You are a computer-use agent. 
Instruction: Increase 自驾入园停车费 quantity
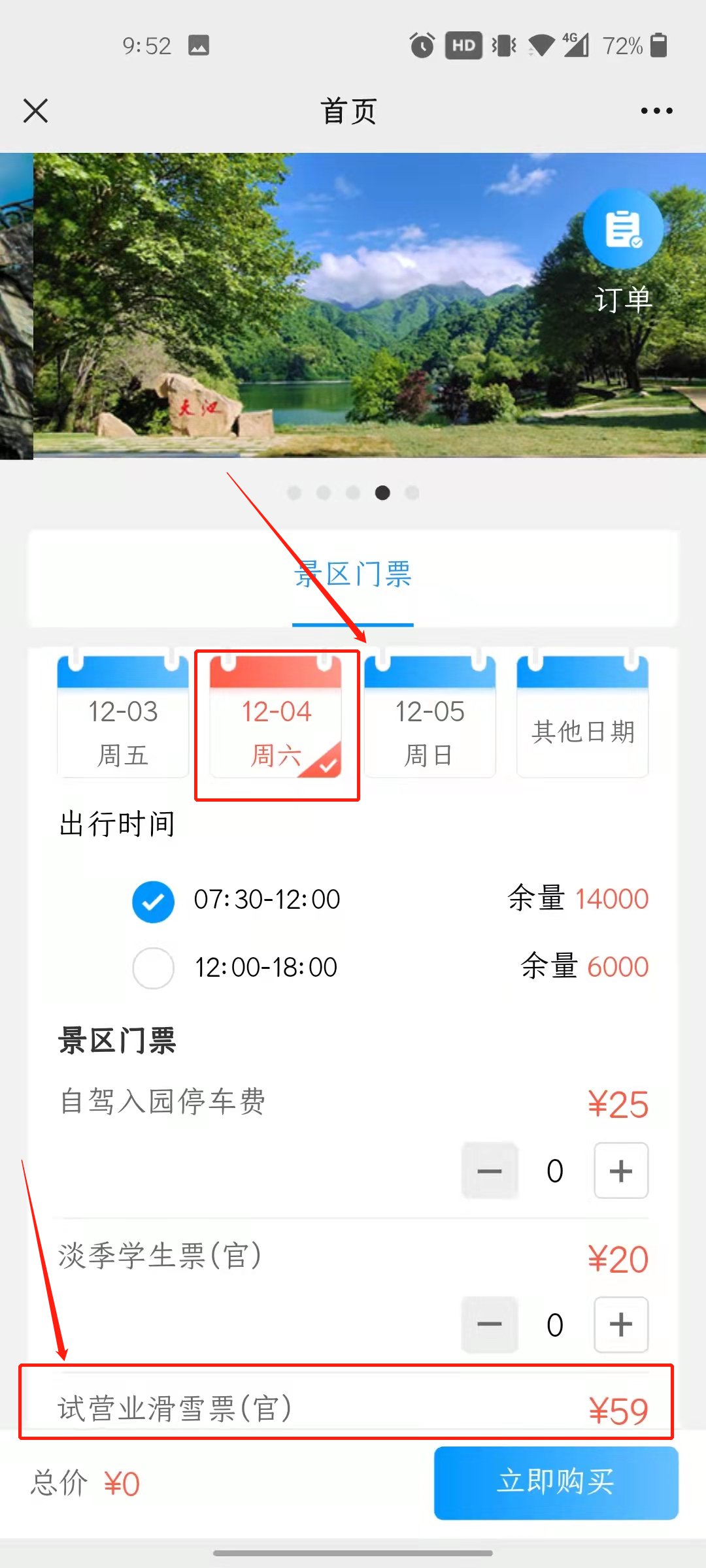[x=621, y=1171]
